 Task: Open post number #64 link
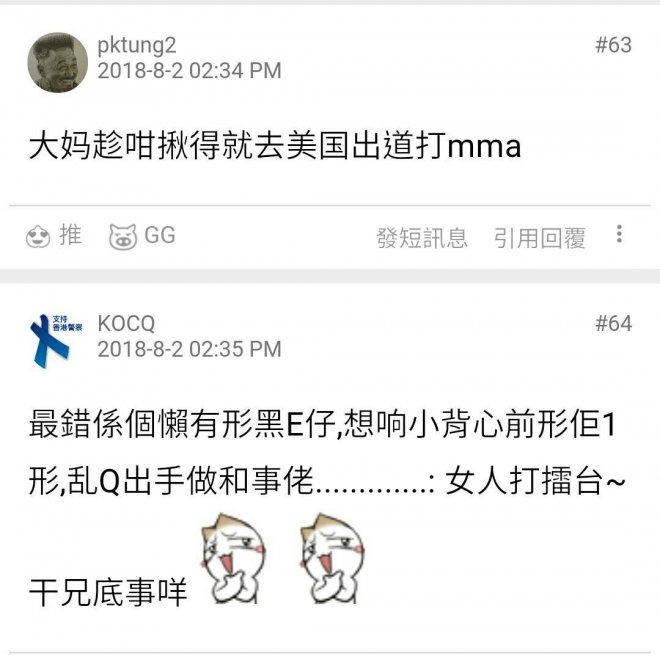(613, 323)
